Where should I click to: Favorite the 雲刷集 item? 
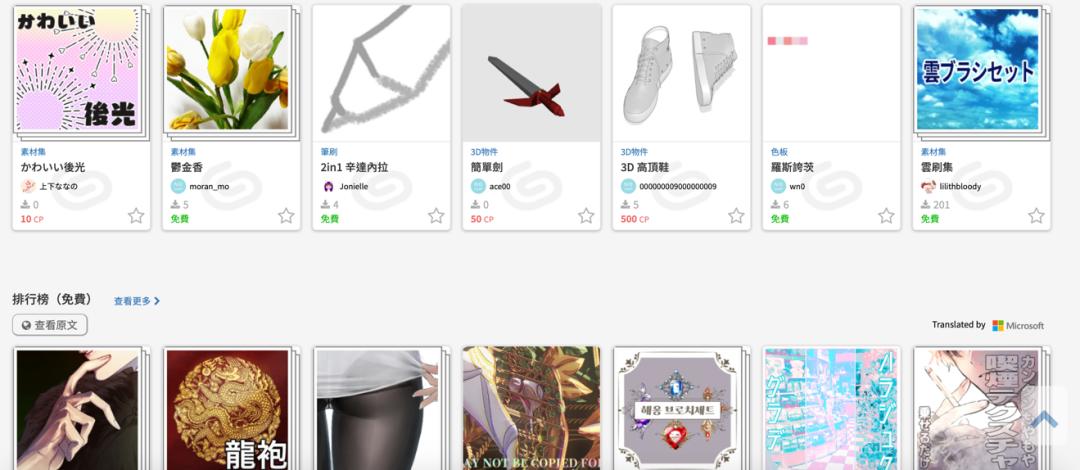click(1036, 215)
